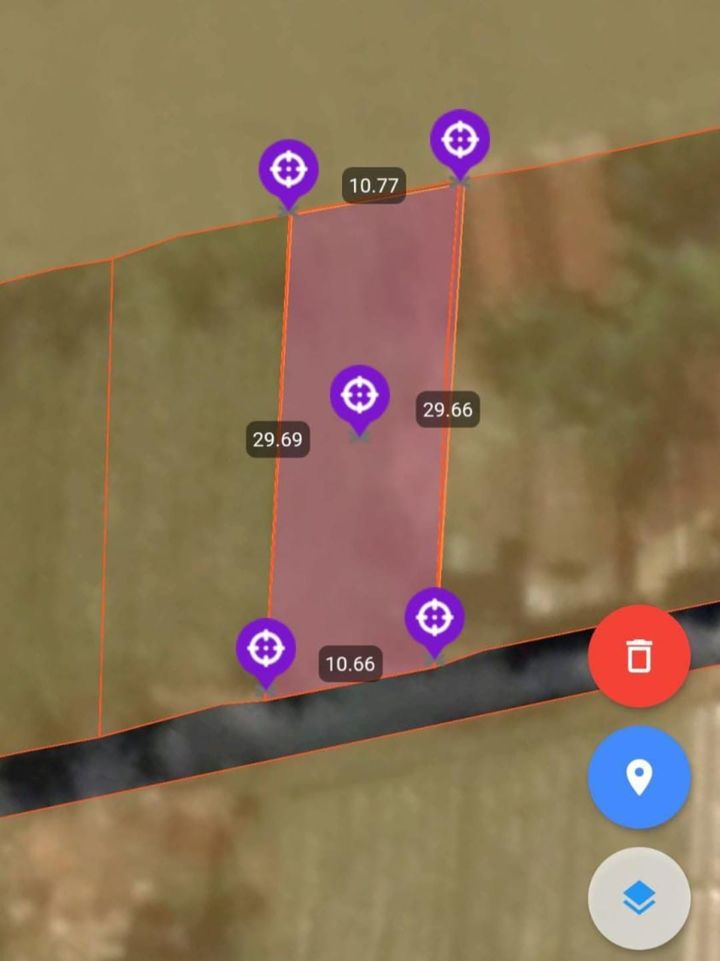Viewport: 720px width, 961px height.
Task: Select the corner marker right of the 10.77 label
Action: [460, 140]
